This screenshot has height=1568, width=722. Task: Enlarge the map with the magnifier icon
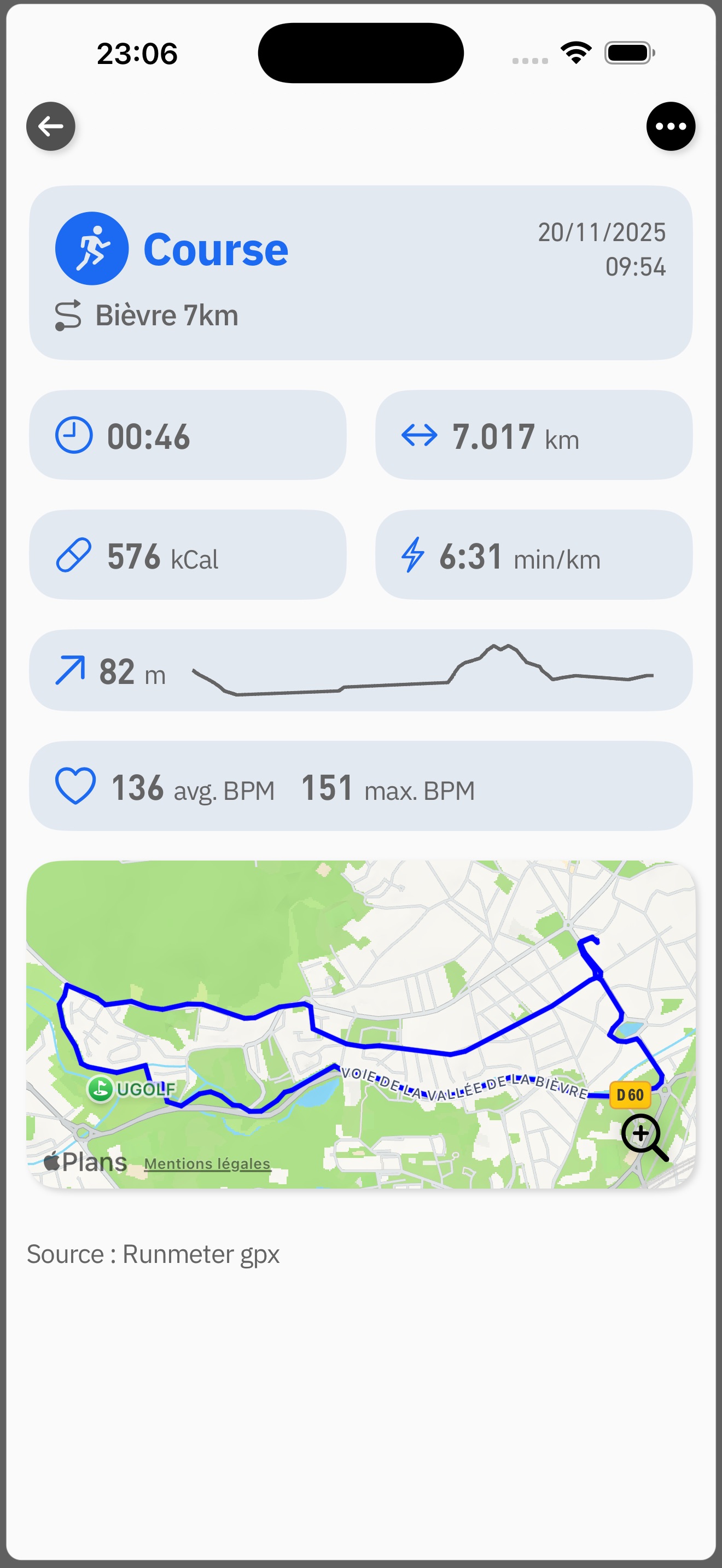click(x=643, y=1137)
